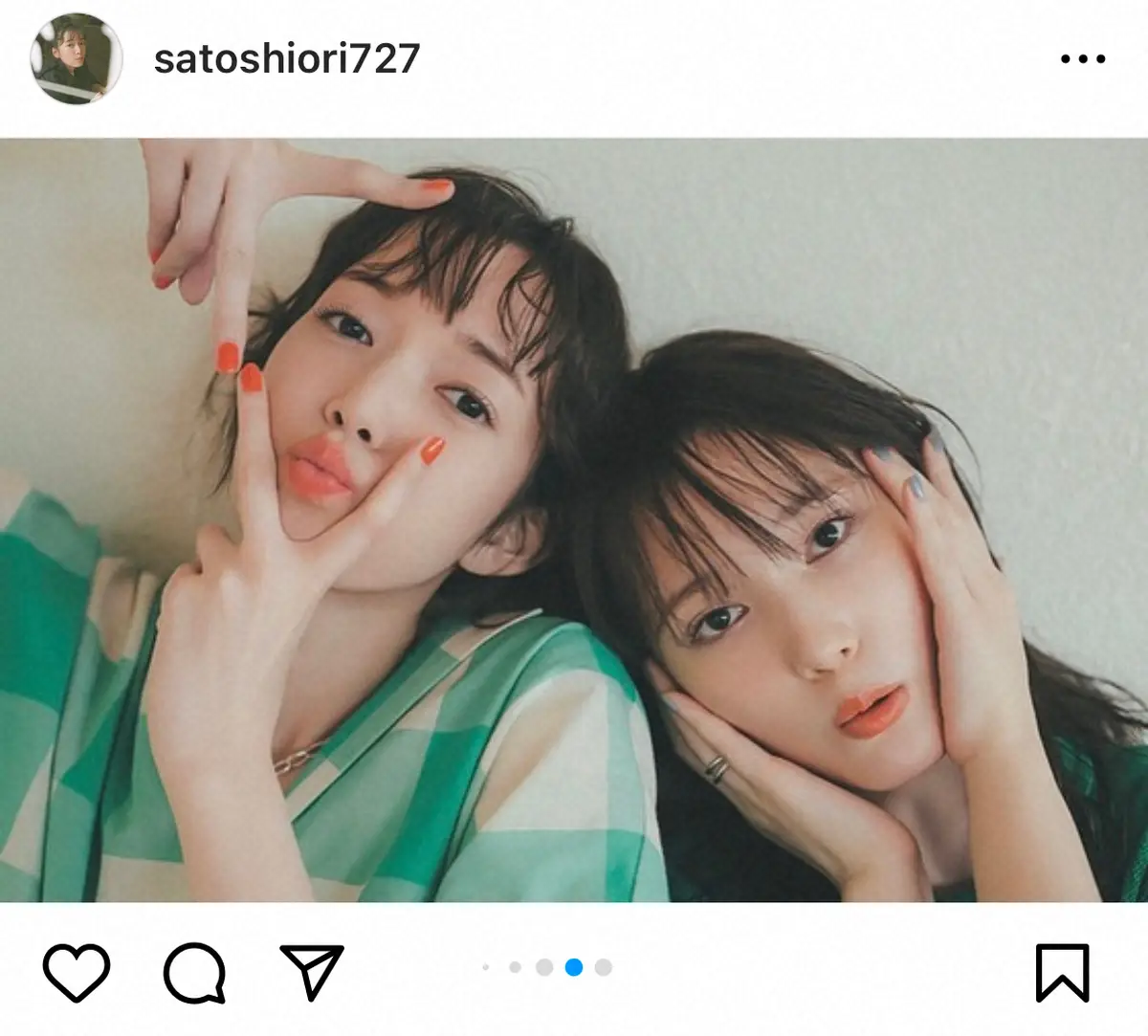This screenshot has width=1148, height=1036.
Task: Open comments with the speech bubble icon
Action: click(x=194, y=972)
